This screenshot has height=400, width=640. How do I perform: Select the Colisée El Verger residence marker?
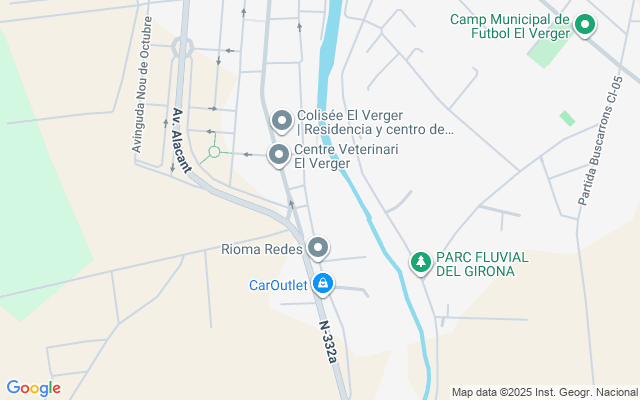point(282,121)
